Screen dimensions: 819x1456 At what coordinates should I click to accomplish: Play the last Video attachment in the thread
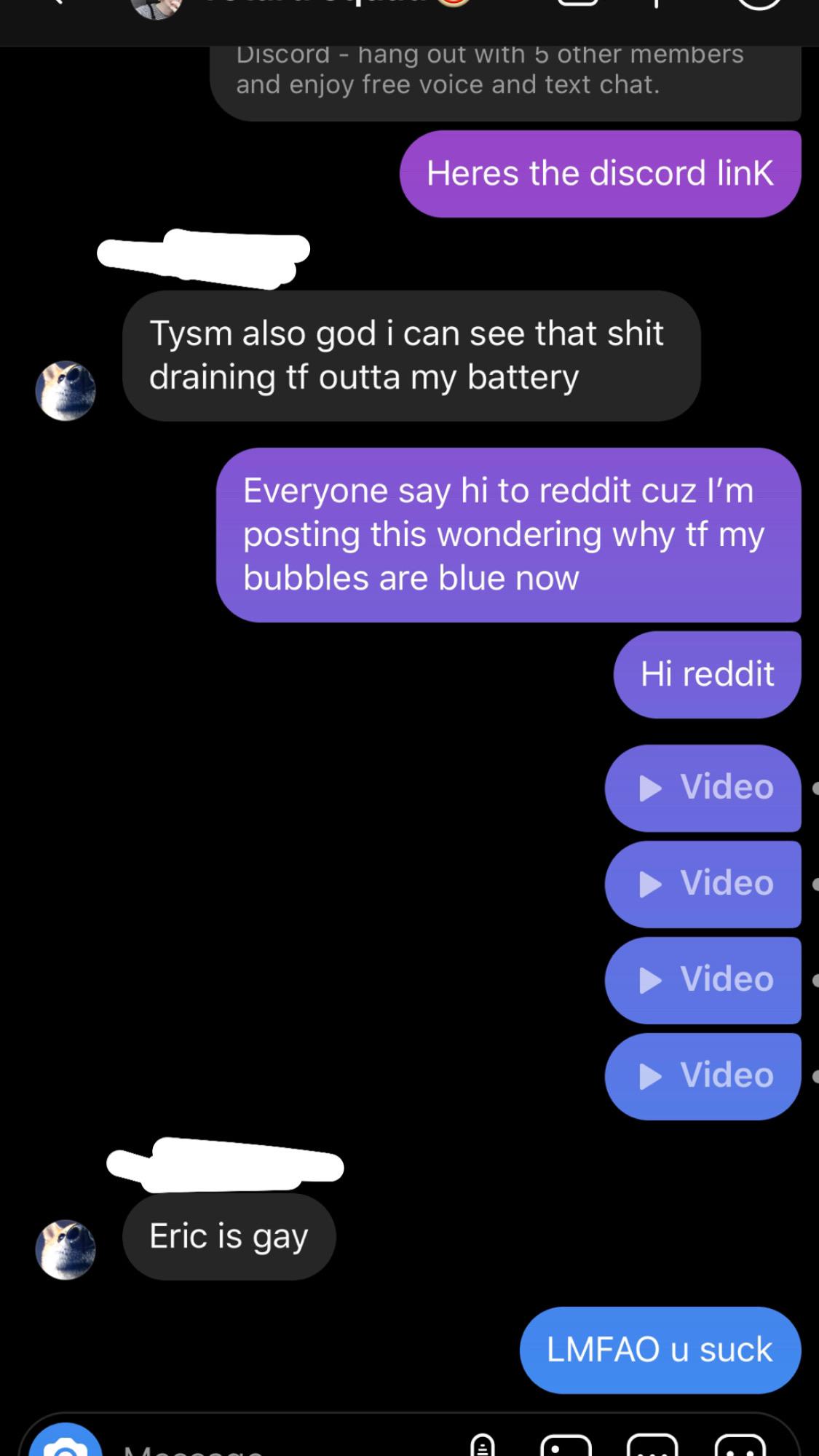coord(703,1075)
